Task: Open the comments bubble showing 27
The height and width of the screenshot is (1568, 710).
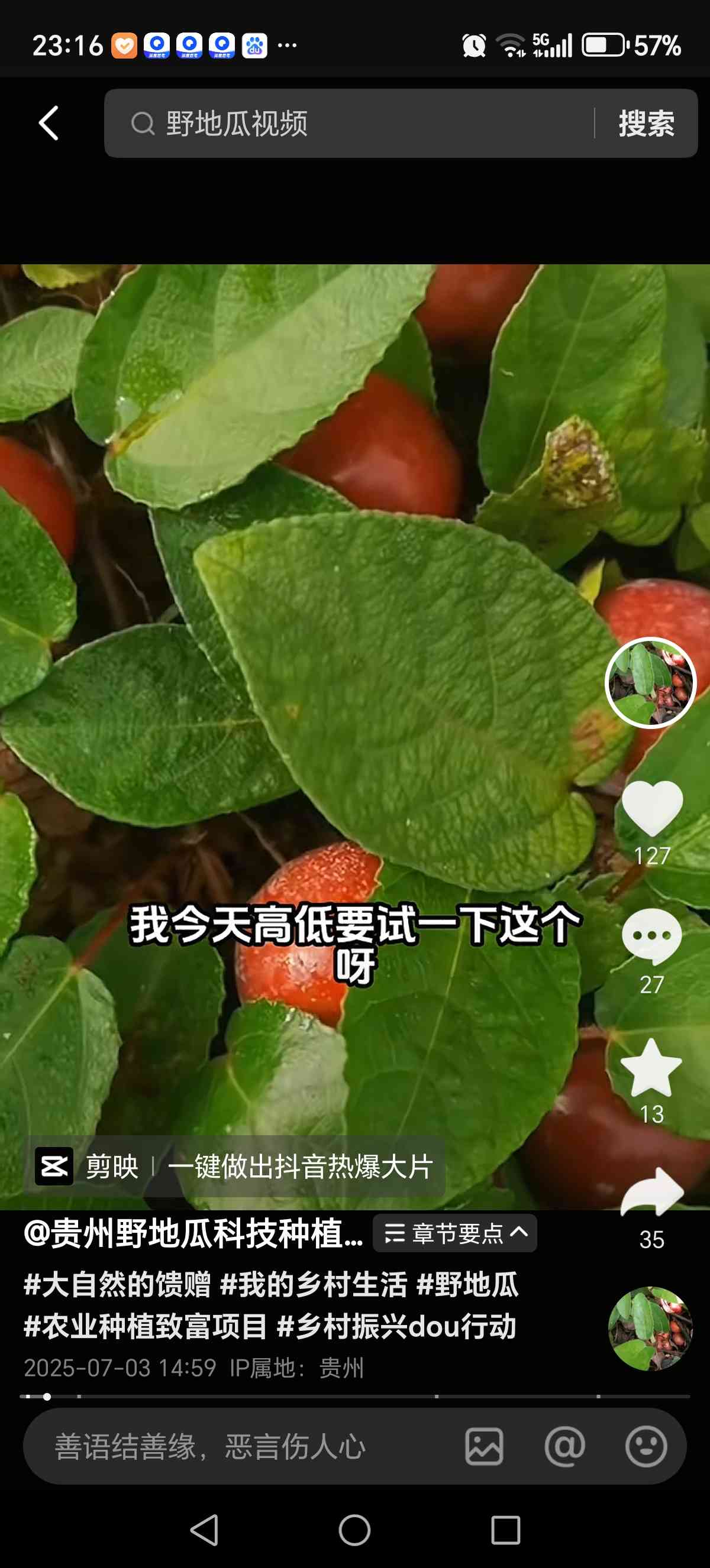Action: (x=651, y=937)
